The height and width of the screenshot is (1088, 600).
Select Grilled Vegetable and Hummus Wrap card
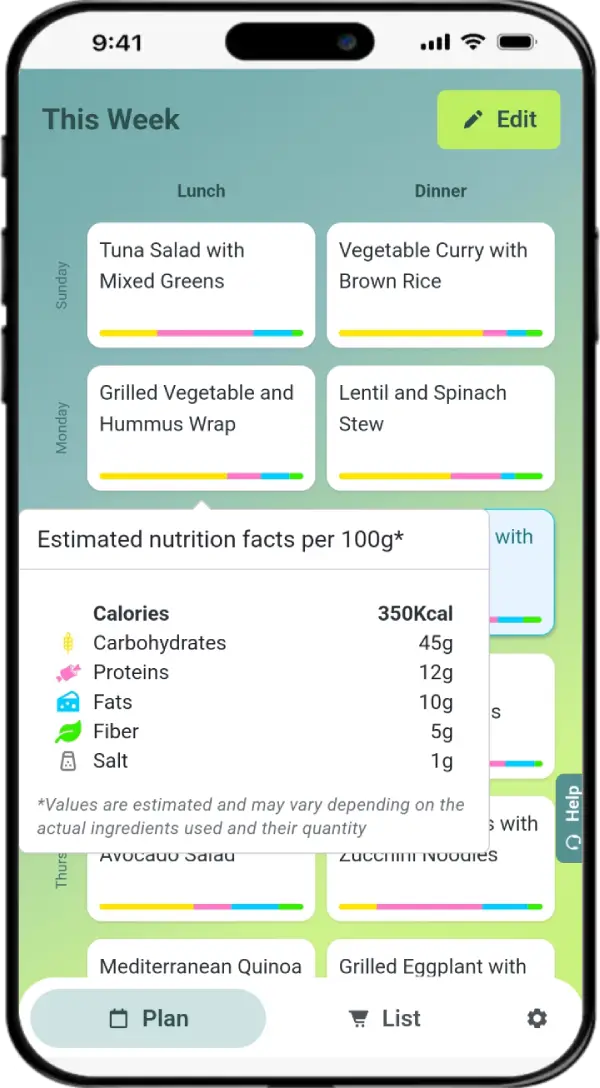tap(201, 427)
